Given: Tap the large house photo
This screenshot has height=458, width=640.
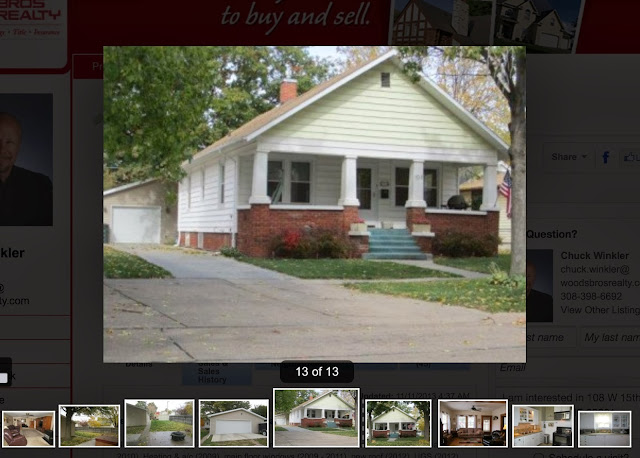Looking at the screenshot, I should pos(314,204).
